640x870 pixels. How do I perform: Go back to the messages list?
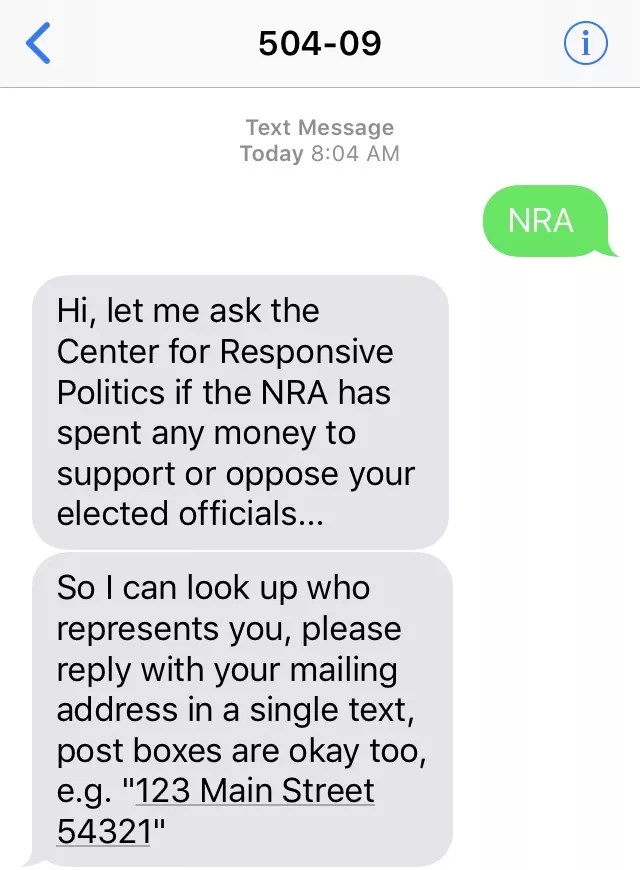pyautogui.click(x=38, y=44)
